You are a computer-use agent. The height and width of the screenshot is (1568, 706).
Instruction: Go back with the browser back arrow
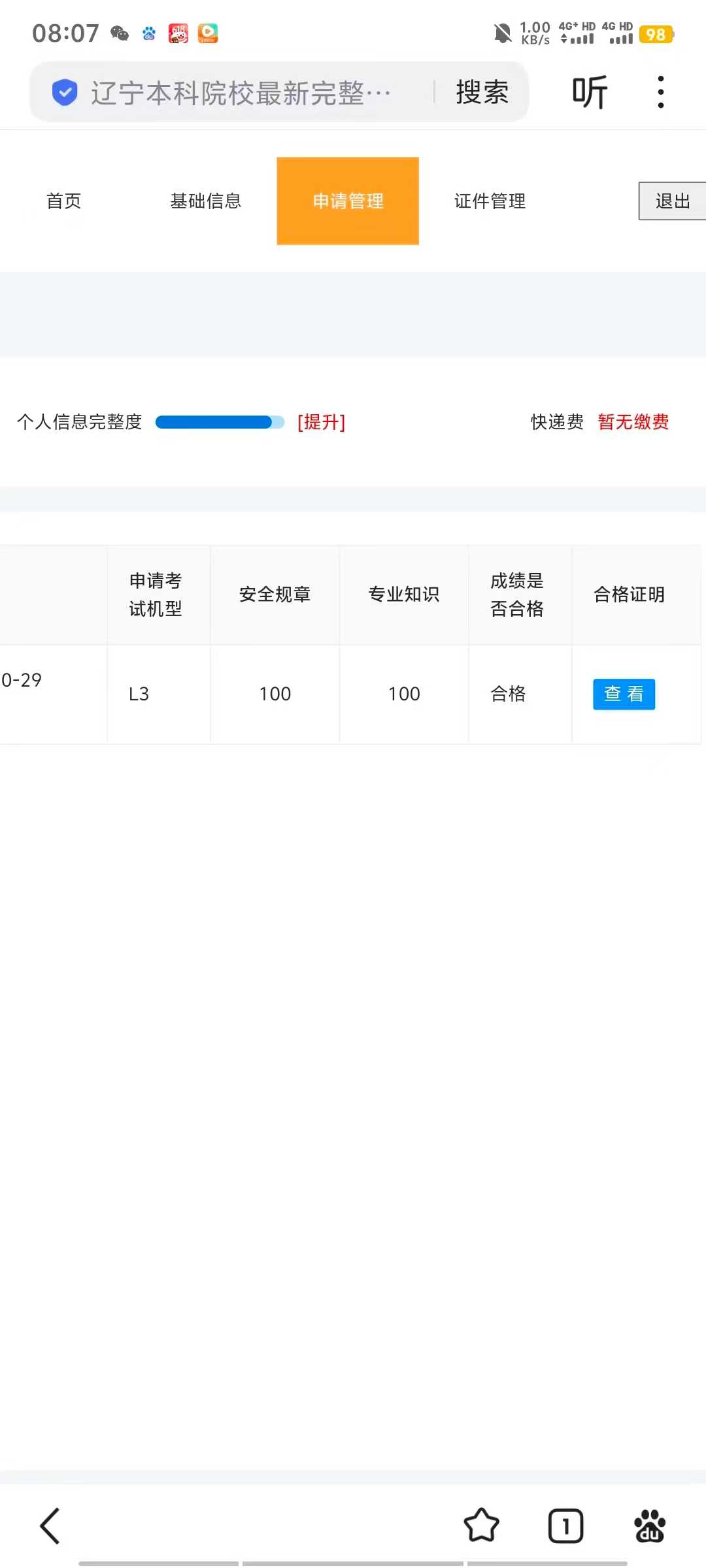[x=50, y=1526]
